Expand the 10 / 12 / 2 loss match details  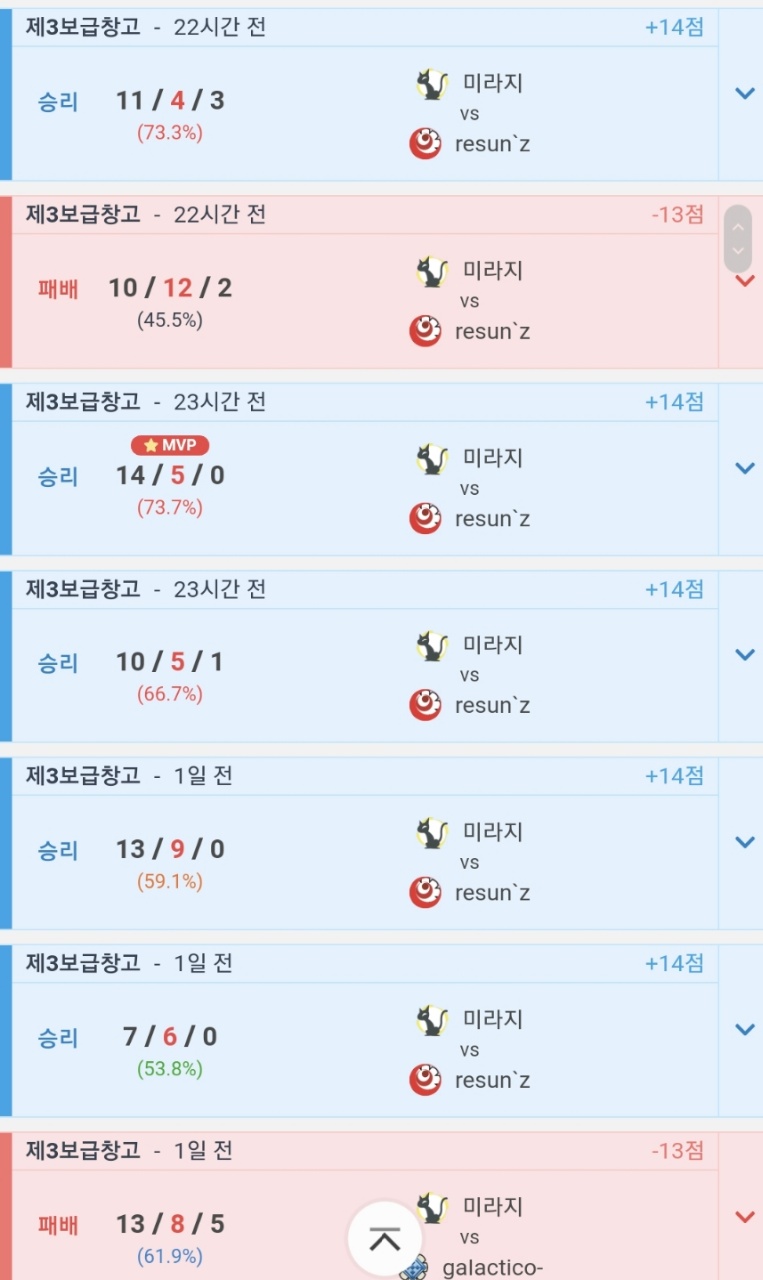tap(743, 283)
